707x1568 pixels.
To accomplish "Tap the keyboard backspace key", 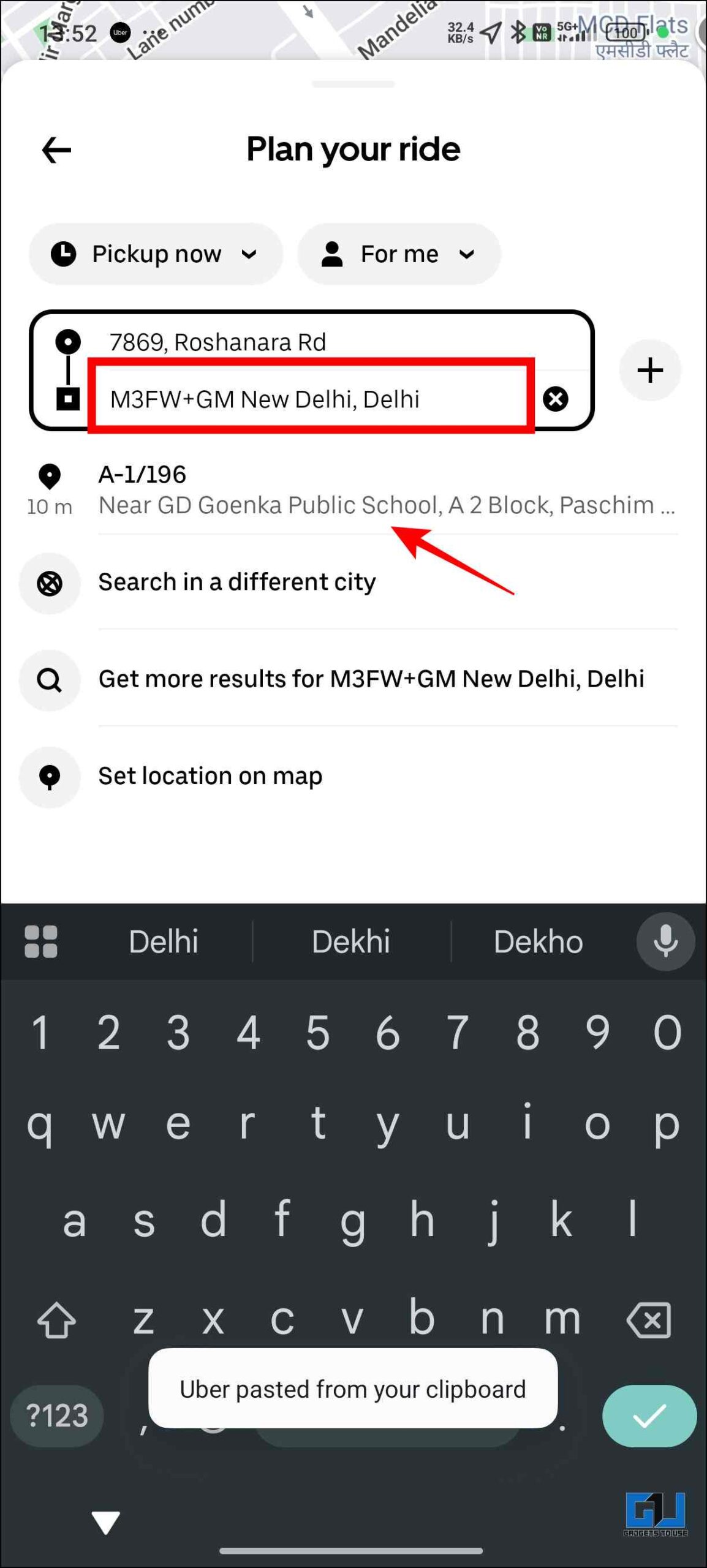I will coord(649,1320).
